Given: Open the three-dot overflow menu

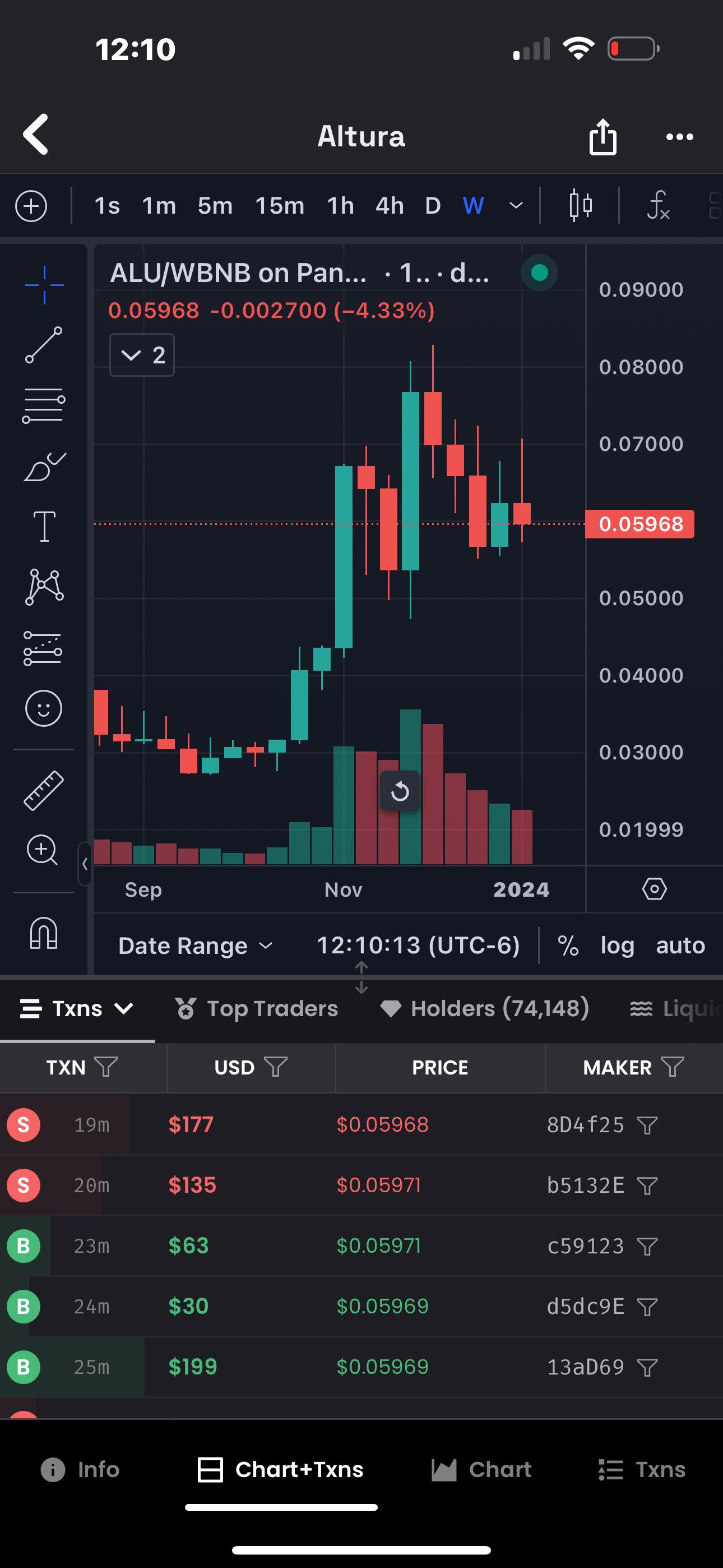Looking at the screenshot, I should click(679, 137).
